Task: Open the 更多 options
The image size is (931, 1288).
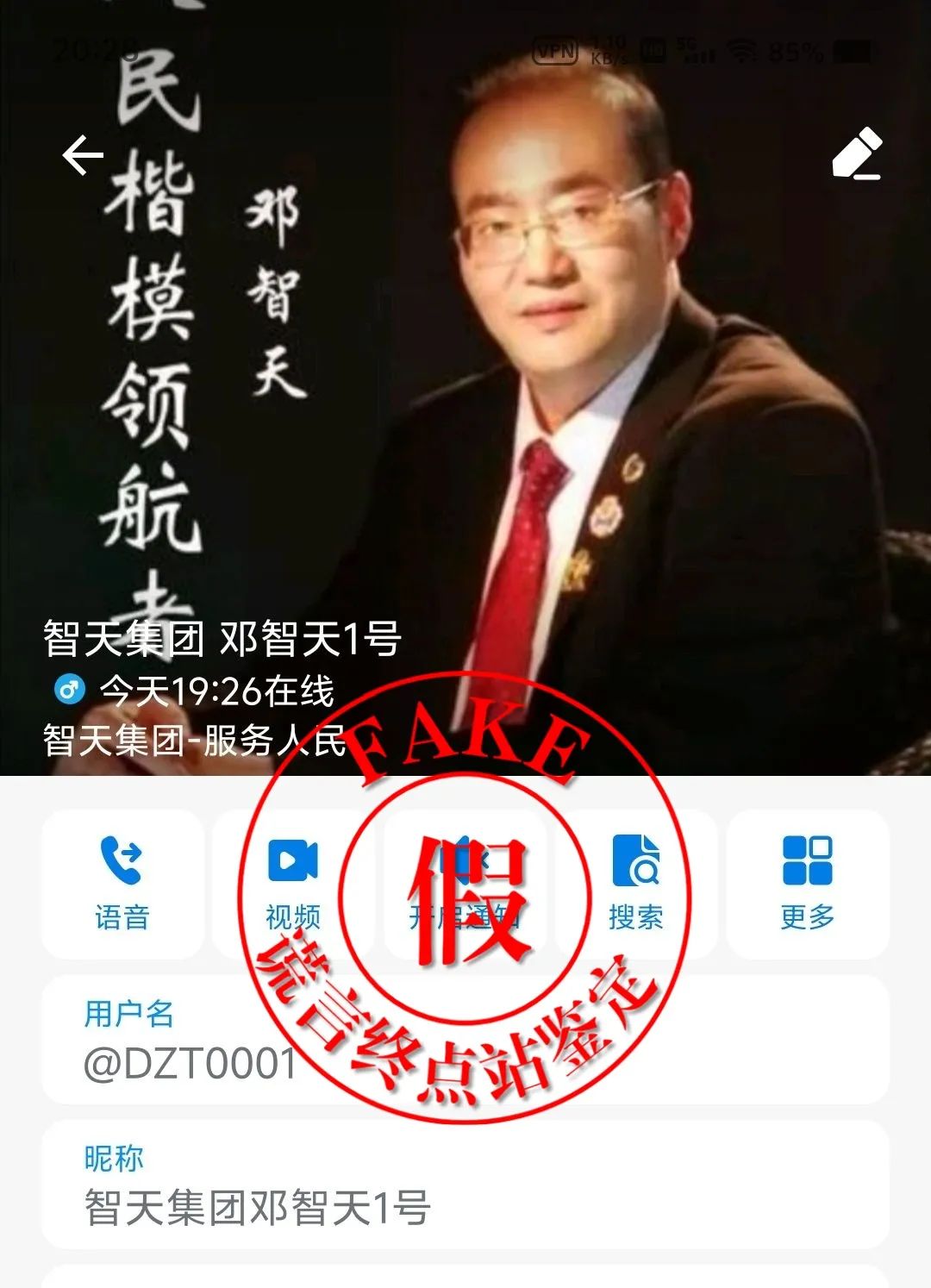Action: pyautogui.click(x=808, y=884)
